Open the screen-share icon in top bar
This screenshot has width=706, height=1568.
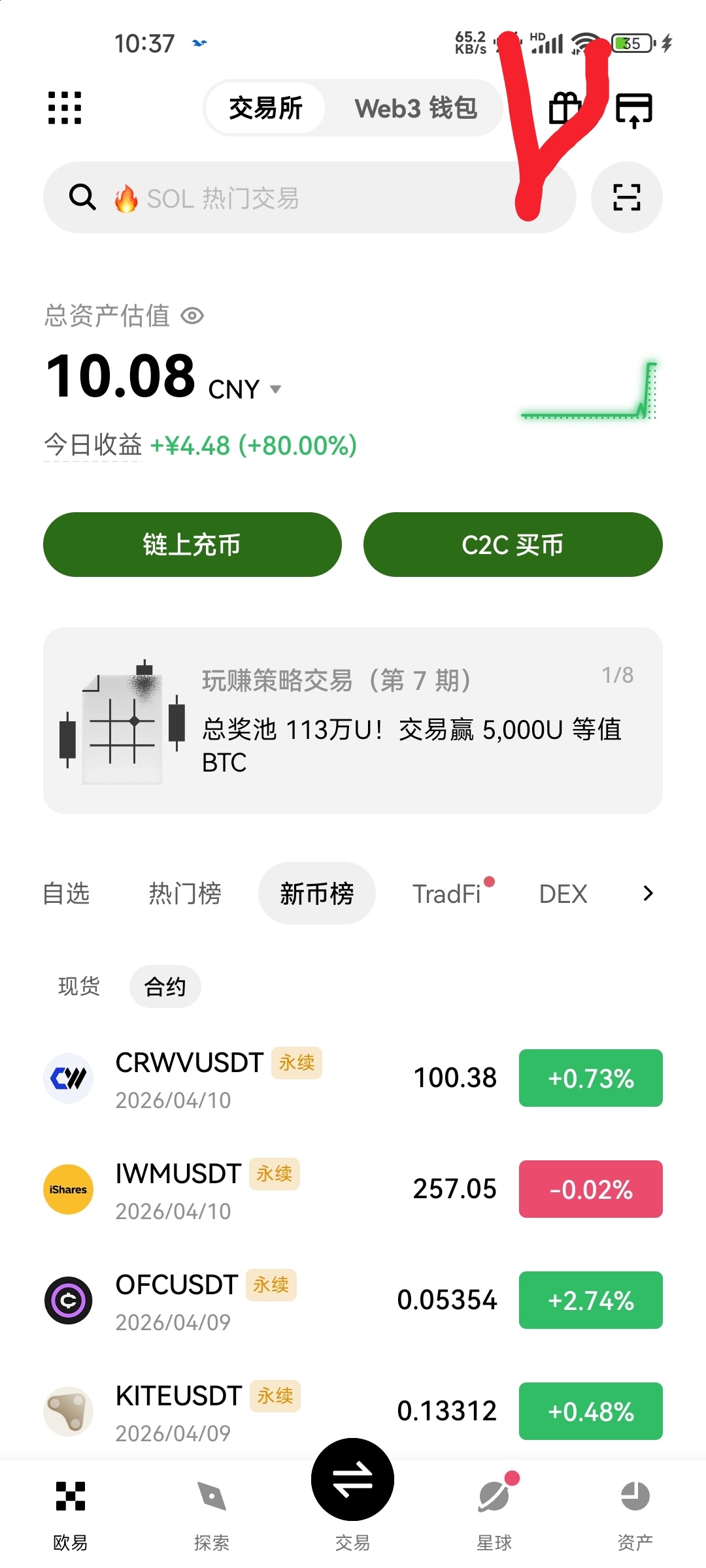(x=633, y=108)
